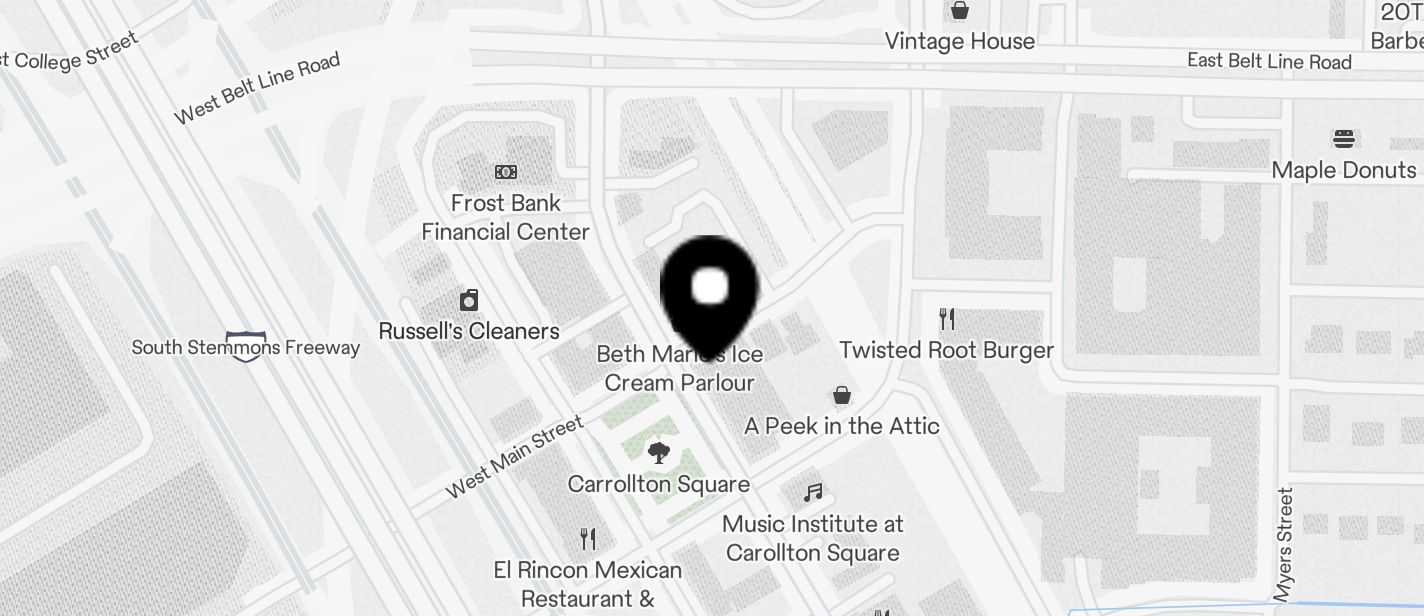This screenshot has width=1424, height=616.
Task: Select Vintage House shop marker
Action: [x=960, y=12]
